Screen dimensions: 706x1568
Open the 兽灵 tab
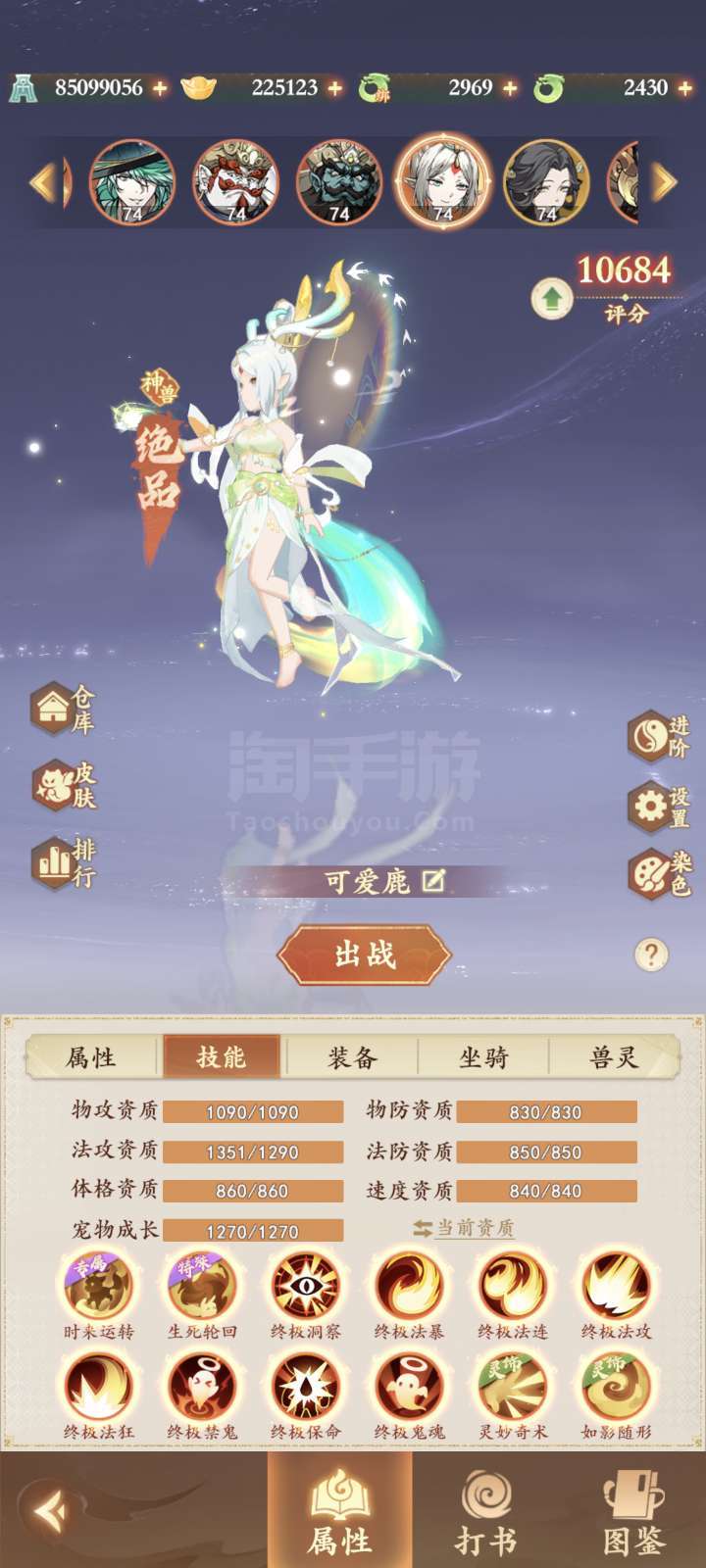coord(614,1057)
